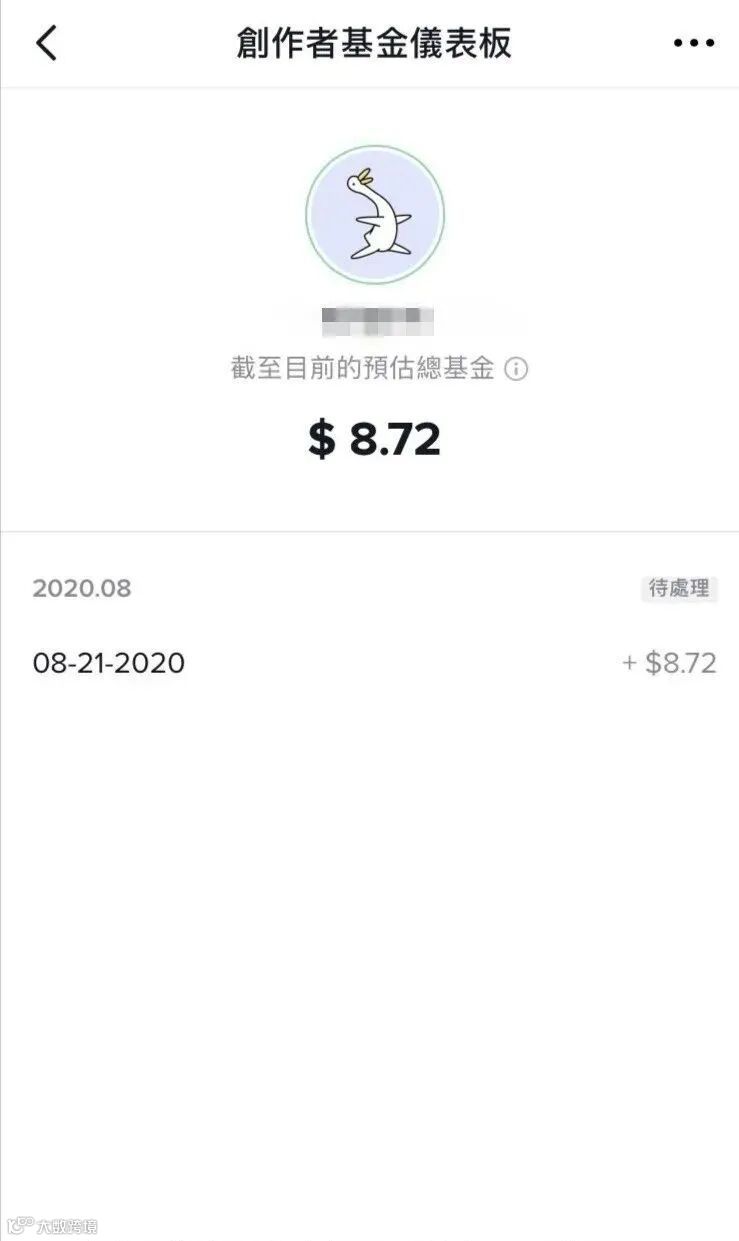Screen dimensions: 739x1241
Task: Go back from the creator fund dashboard
Action: point(46,43)
